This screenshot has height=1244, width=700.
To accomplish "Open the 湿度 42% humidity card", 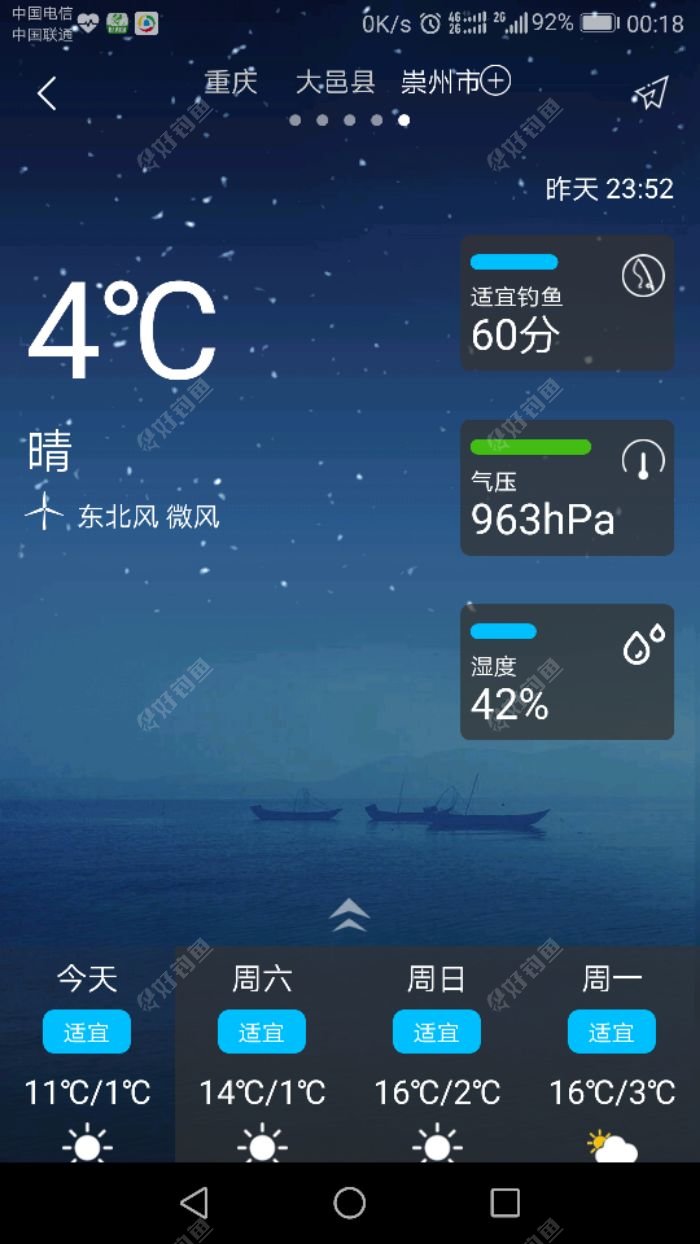I will (x=566, y=672).
